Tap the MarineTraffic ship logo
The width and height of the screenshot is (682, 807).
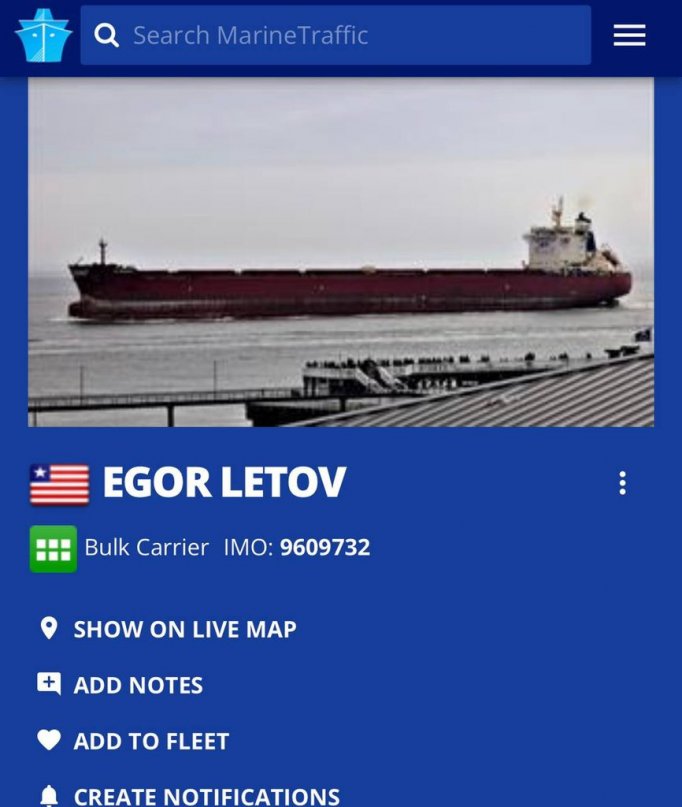(43, 36)
